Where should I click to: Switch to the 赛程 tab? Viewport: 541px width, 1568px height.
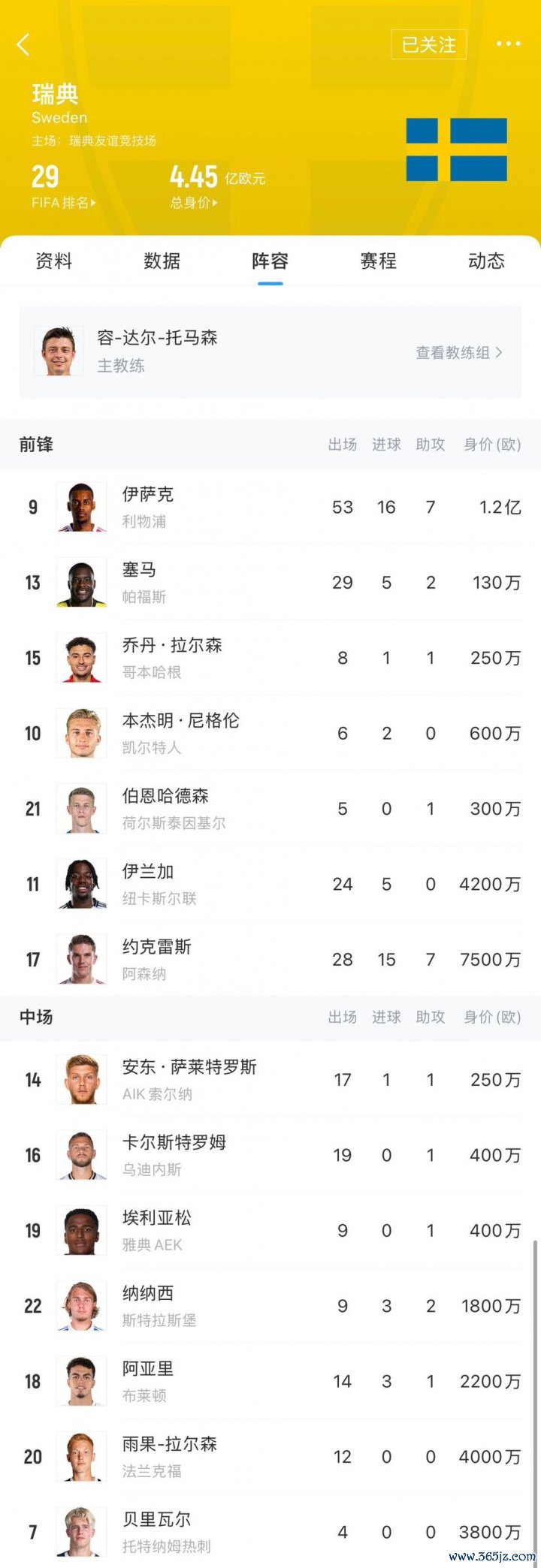point(378,261)
